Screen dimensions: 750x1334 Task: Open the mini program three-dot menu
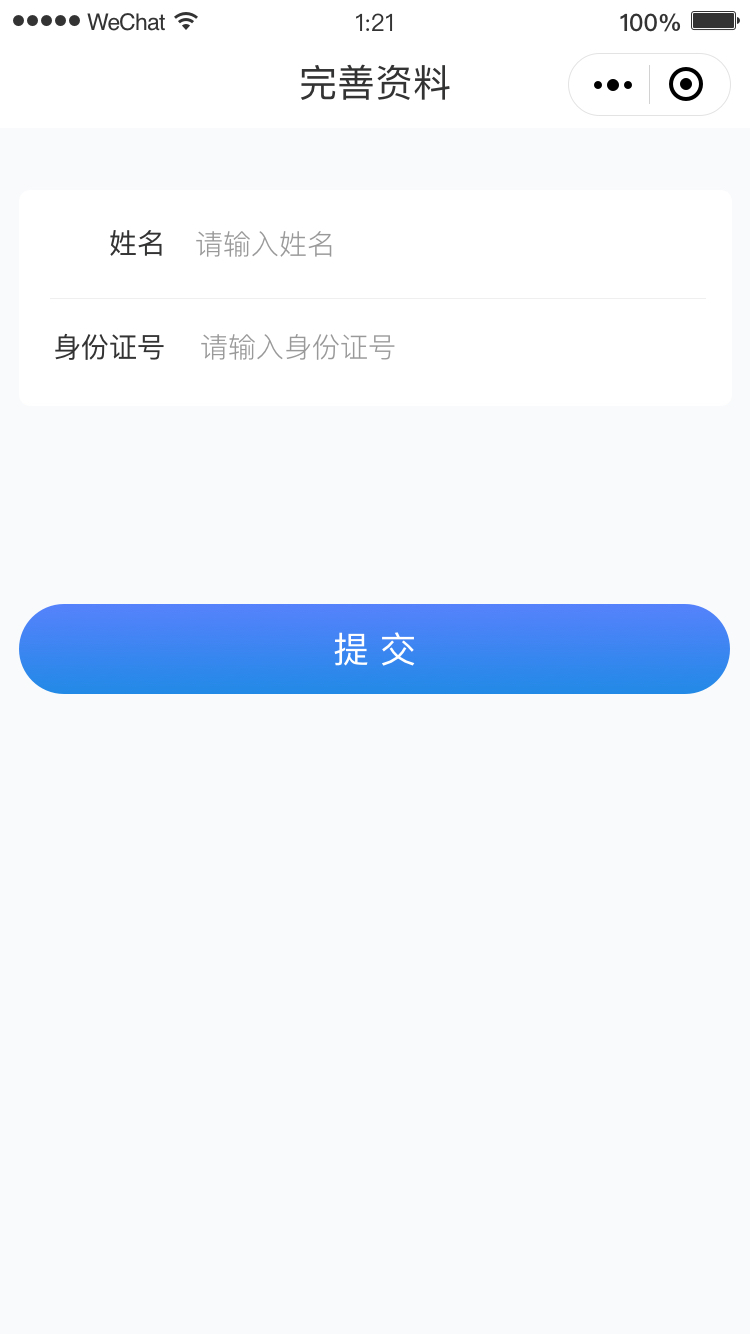pyautogui.click(x=612, y=85)
